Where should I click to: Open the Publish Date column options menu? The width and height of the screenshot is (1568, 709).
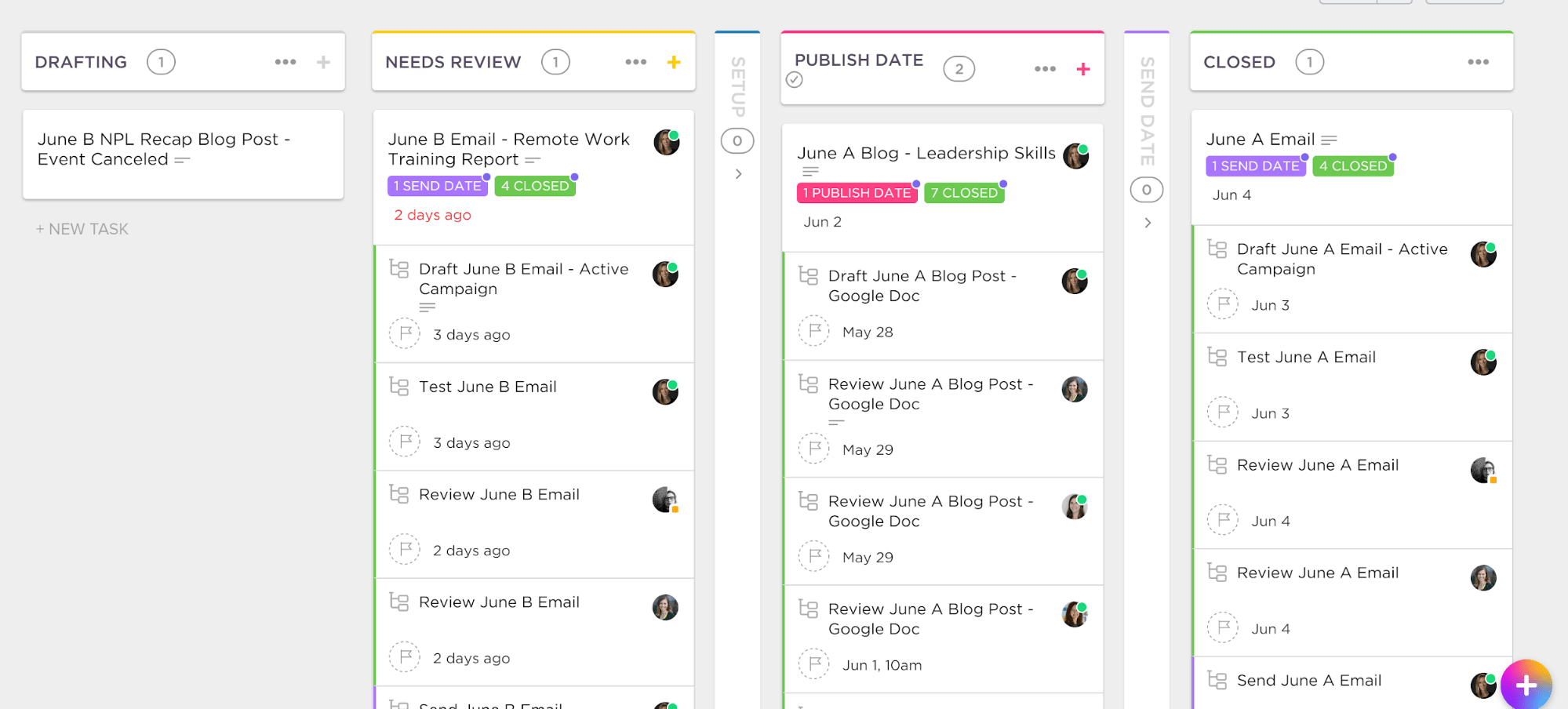[x=1045, y=69]
